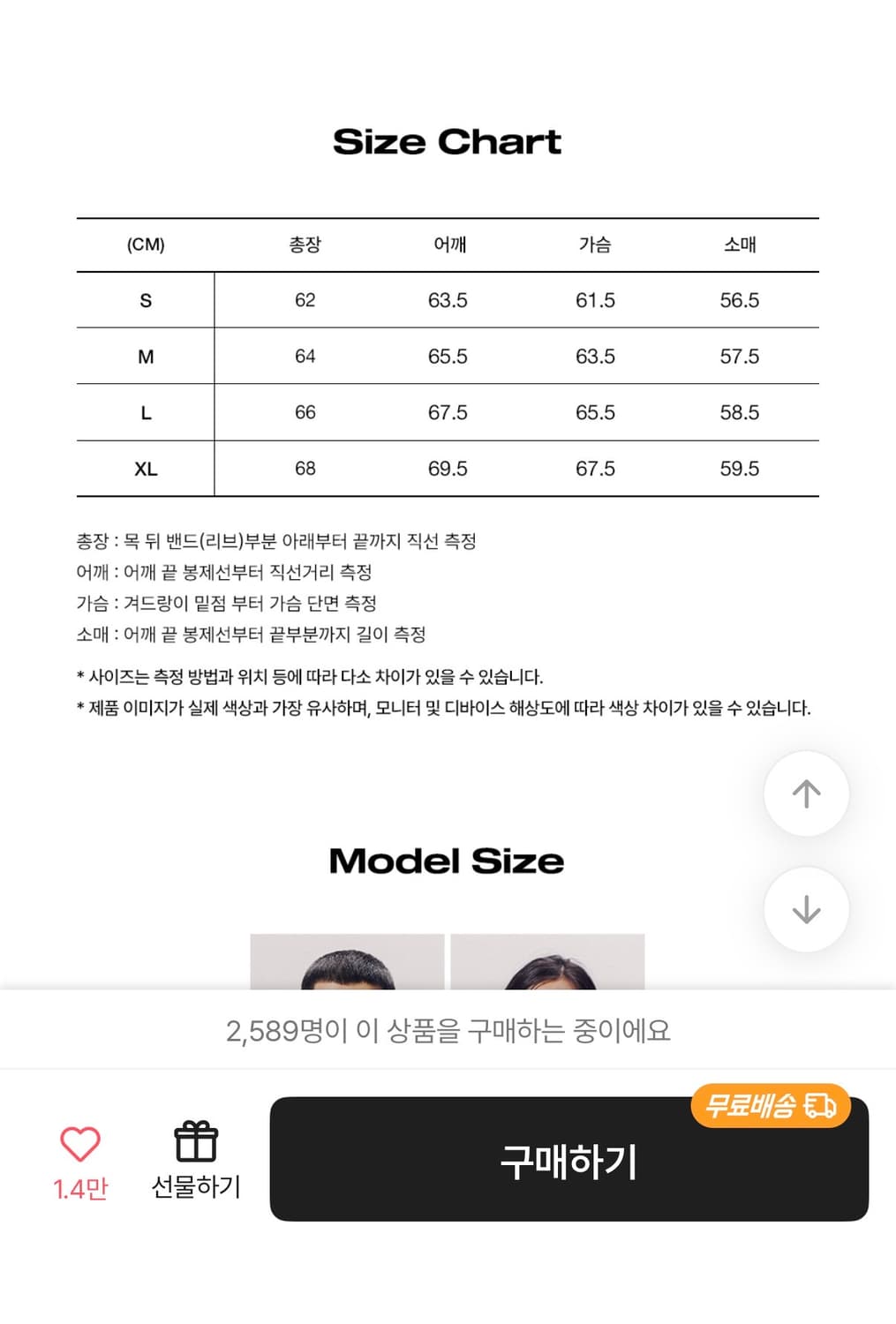The image size is (896, 1324).
Task: Click the delivery truck icon on 무료배송 badge
Action: coord(820,1104)
